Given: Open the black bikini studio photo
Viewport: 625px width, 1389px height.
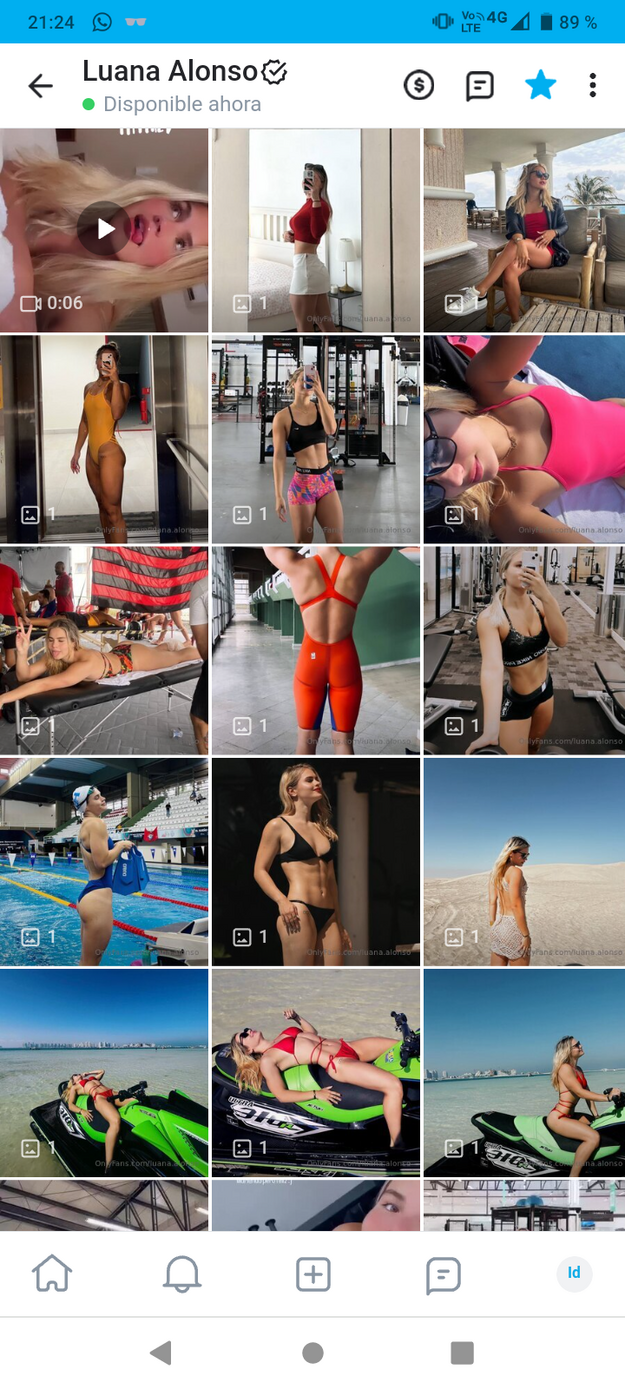Looking at the screenshot, I should point(316,861).
